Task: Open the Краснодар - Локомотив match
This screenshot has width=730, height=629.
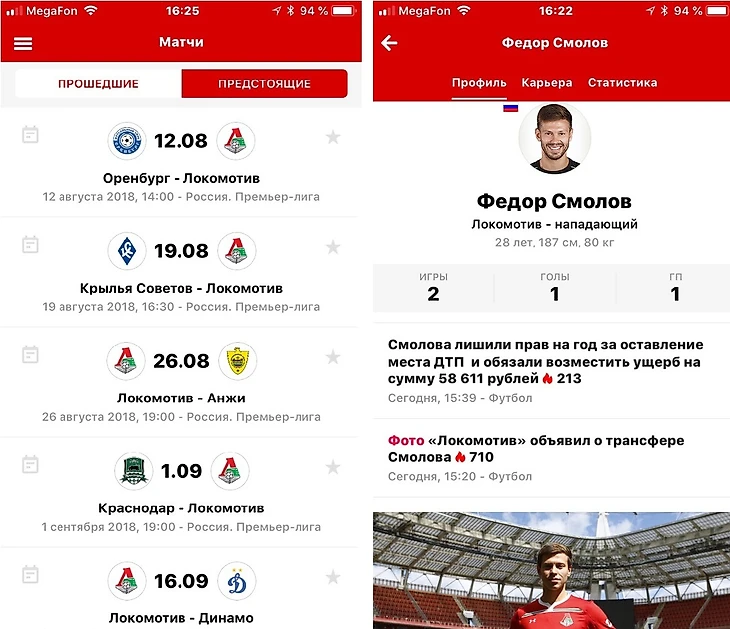Action: 181,508
